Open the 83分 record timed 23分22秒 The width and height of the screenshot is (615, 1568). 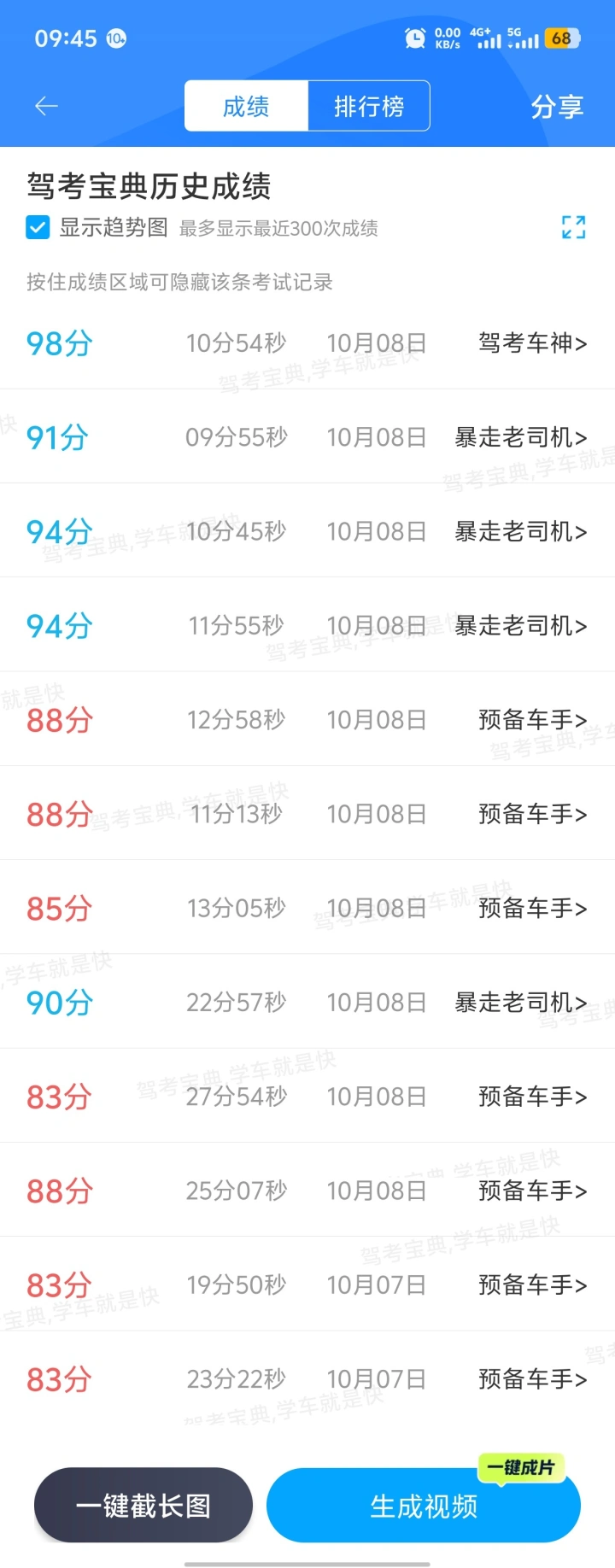[307, 1378]
